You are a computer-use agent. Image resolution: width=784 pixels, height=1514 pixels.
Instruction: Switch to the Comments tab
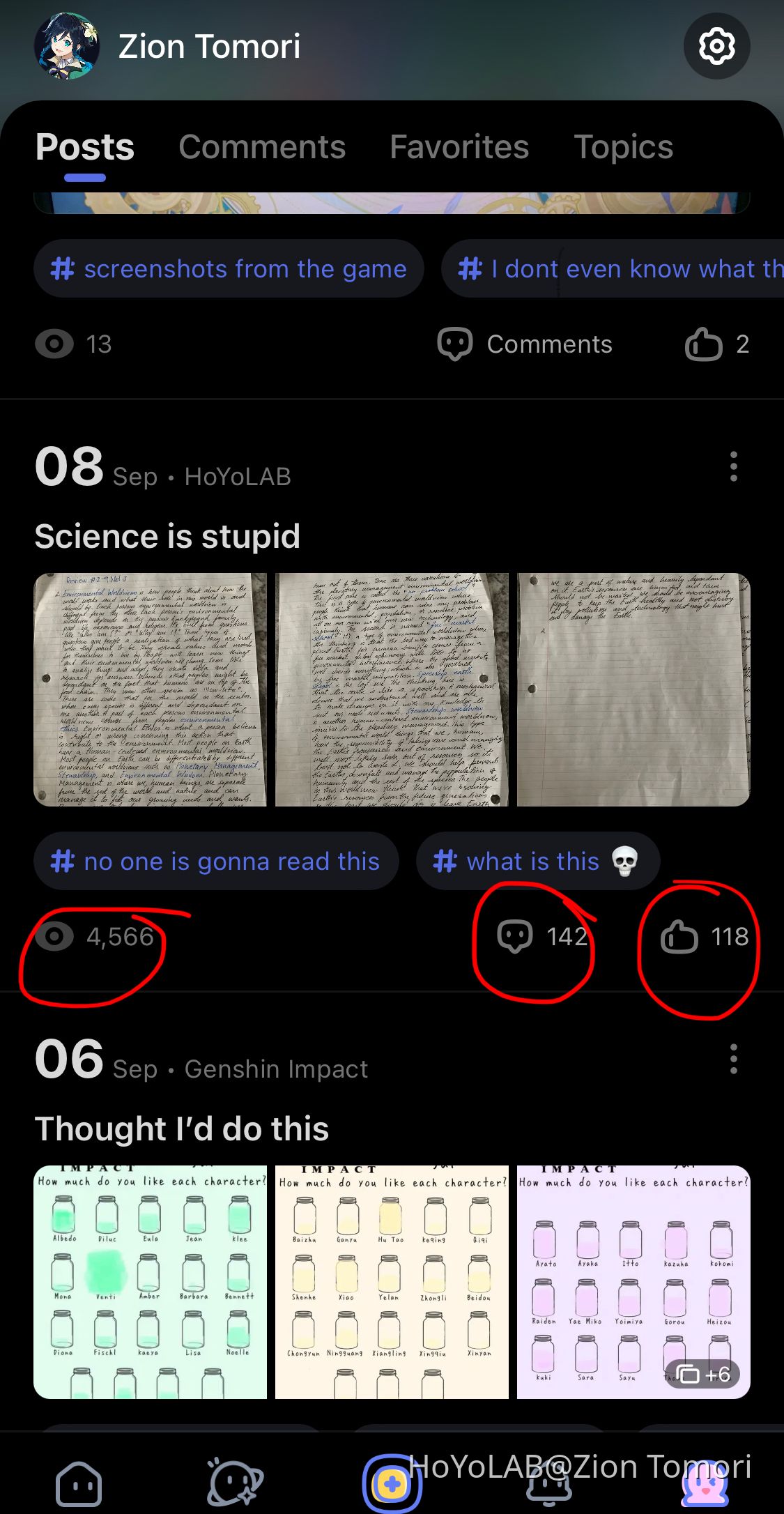click(262, 147)
